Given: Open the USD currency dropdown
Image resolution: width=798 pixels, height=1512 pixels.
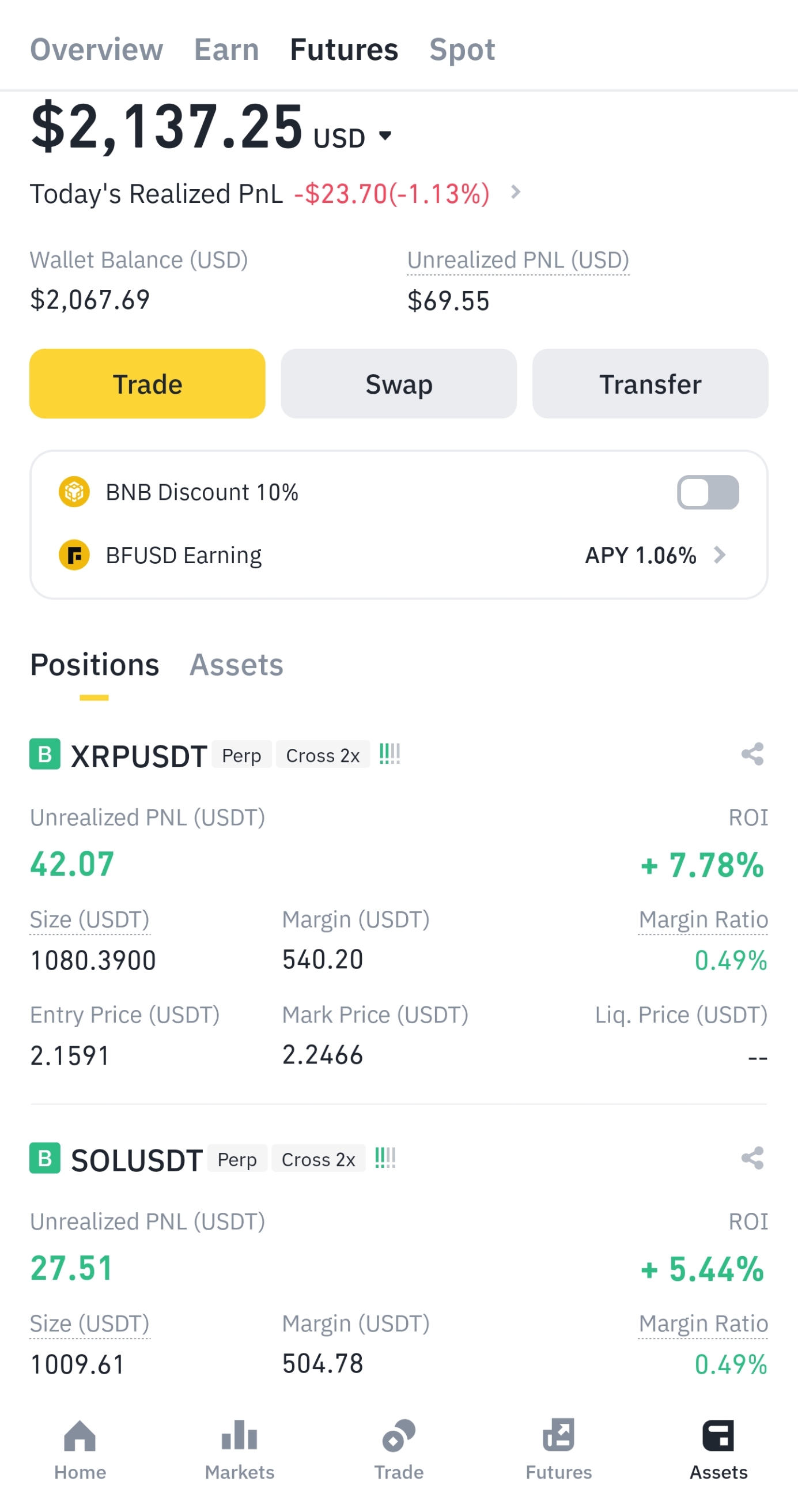Looking at the screenshot, I should click(352, 138).
